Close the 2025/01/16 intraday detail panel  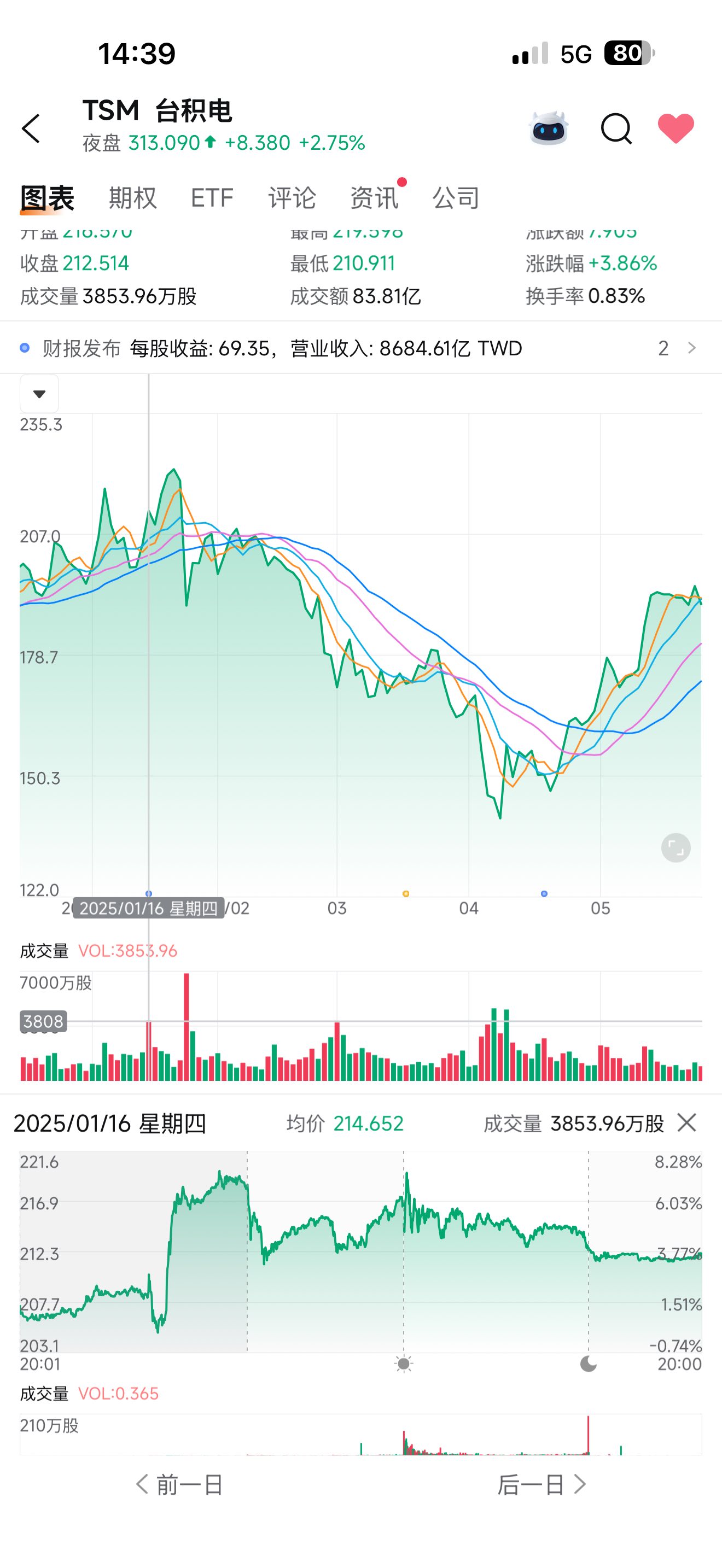click(686, 1122)
